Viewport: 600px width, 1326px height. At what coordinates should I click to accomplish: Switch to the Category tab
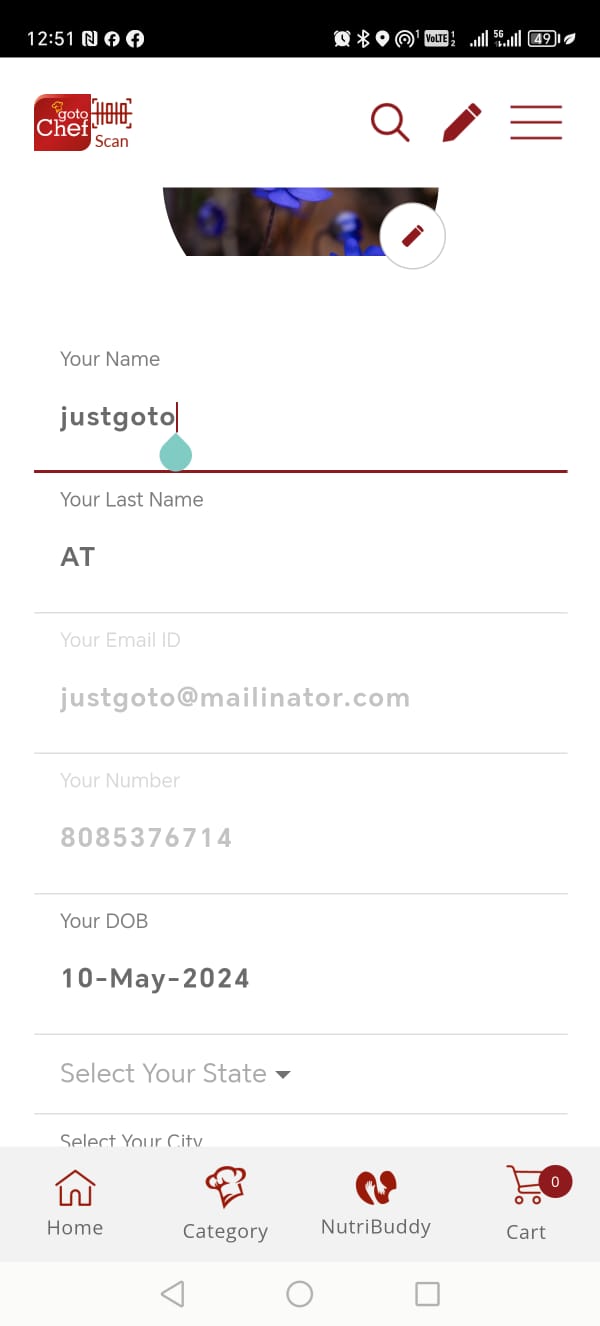[x=225, y=1203]
